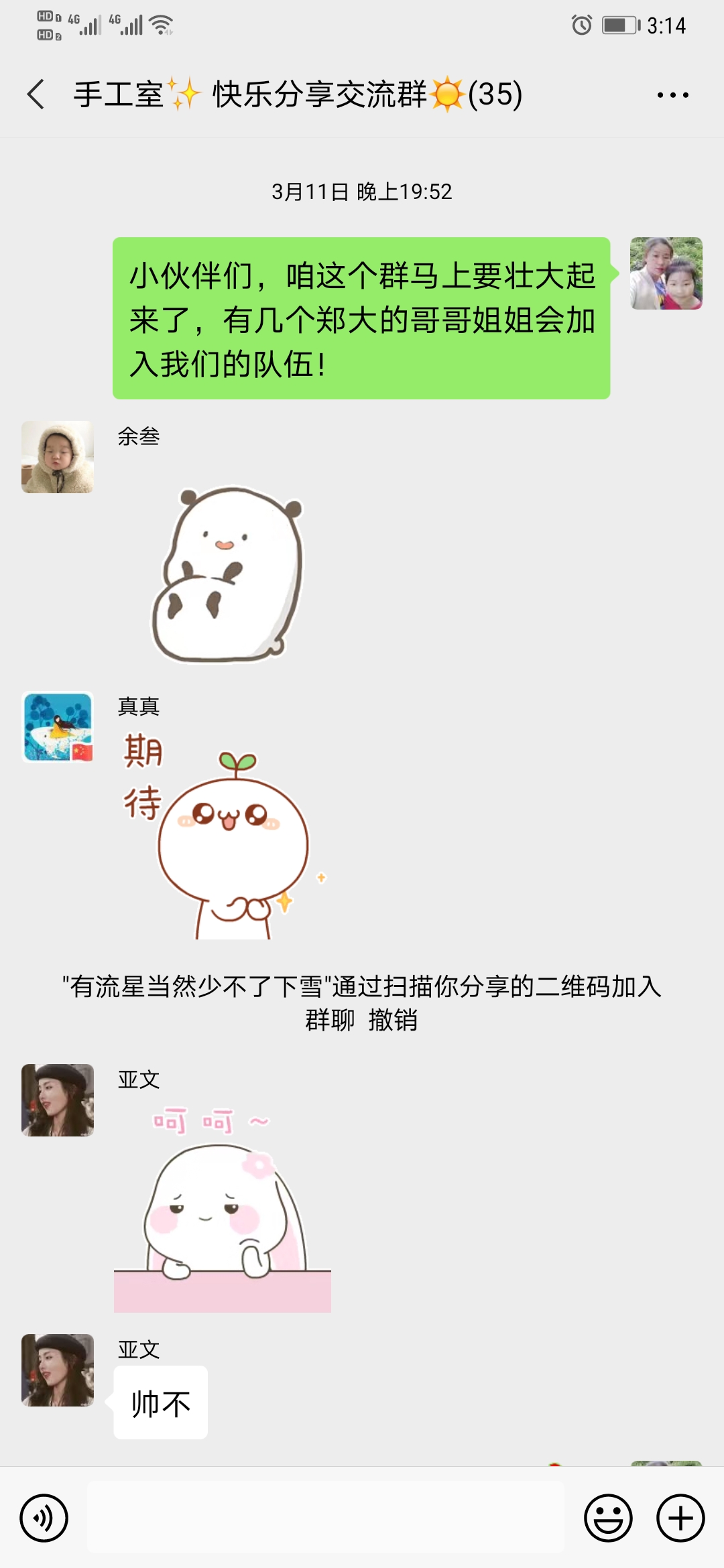724x1568 pixels.
Task: Open 亚文's avatar beside 帅不 message
Action: click(58, 1370)
